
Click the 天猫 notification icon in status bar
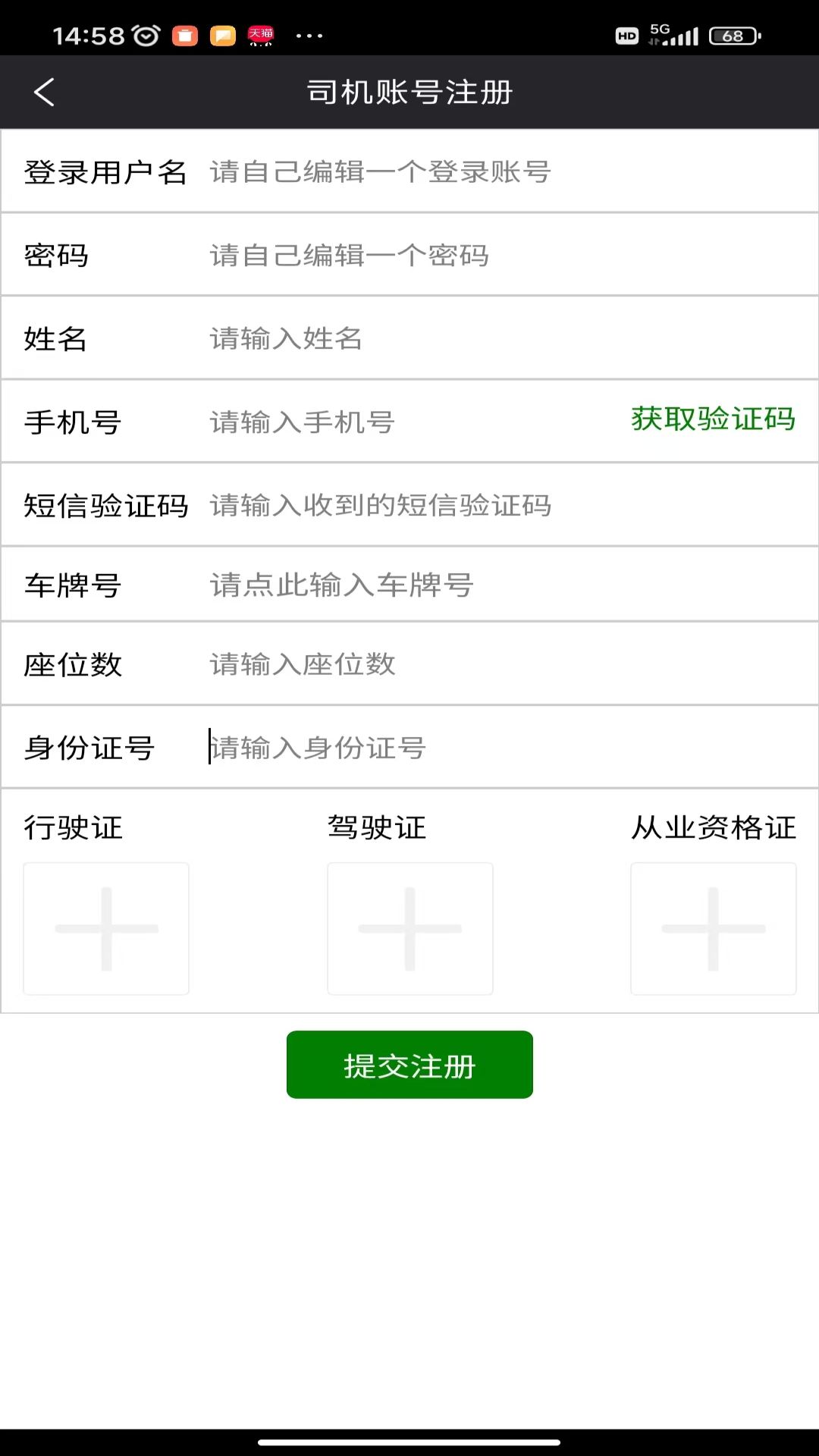259,34
